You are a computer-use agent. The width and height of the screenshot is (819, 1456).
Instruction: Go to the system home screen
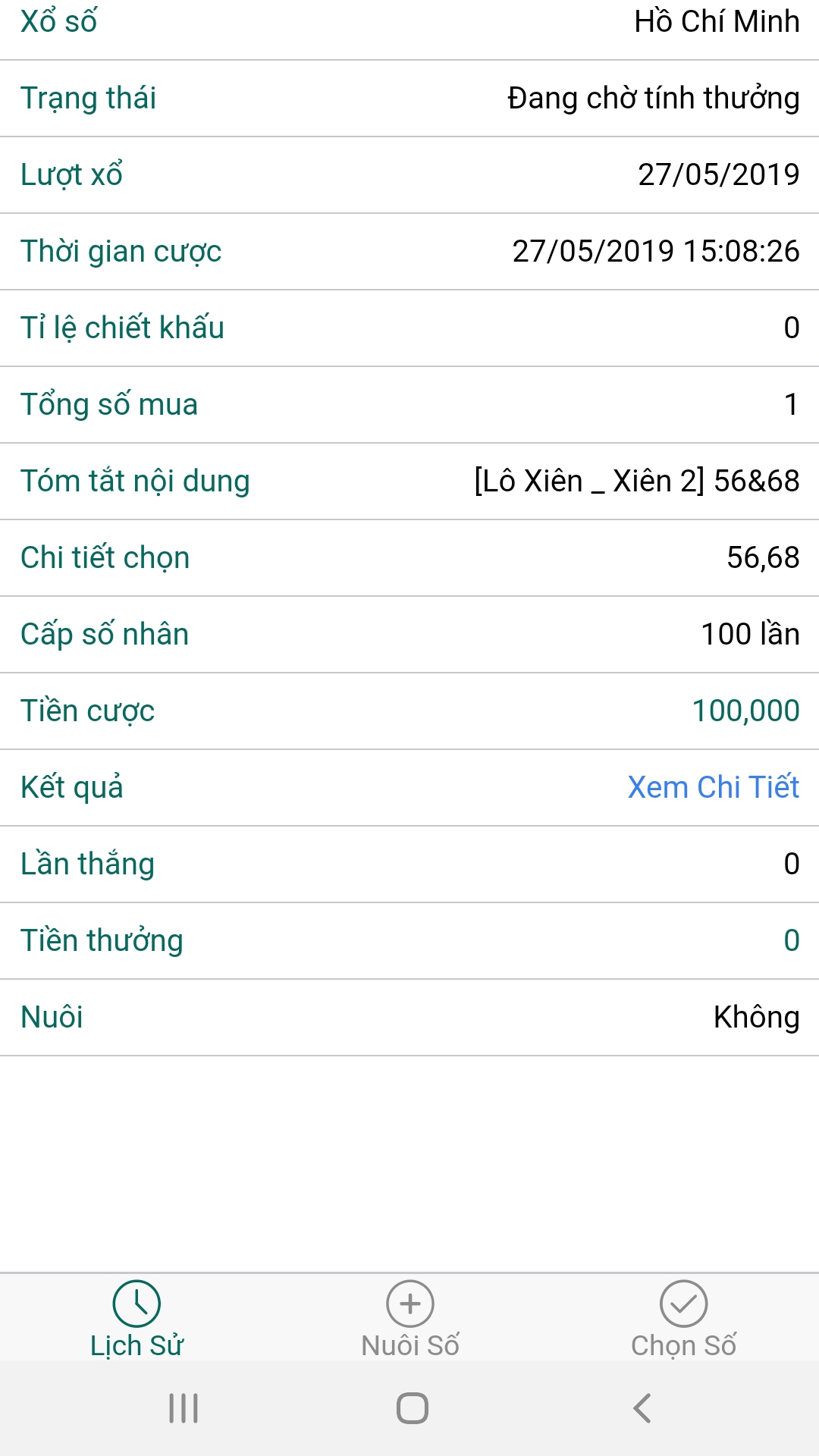click(x=412, y=1408)
